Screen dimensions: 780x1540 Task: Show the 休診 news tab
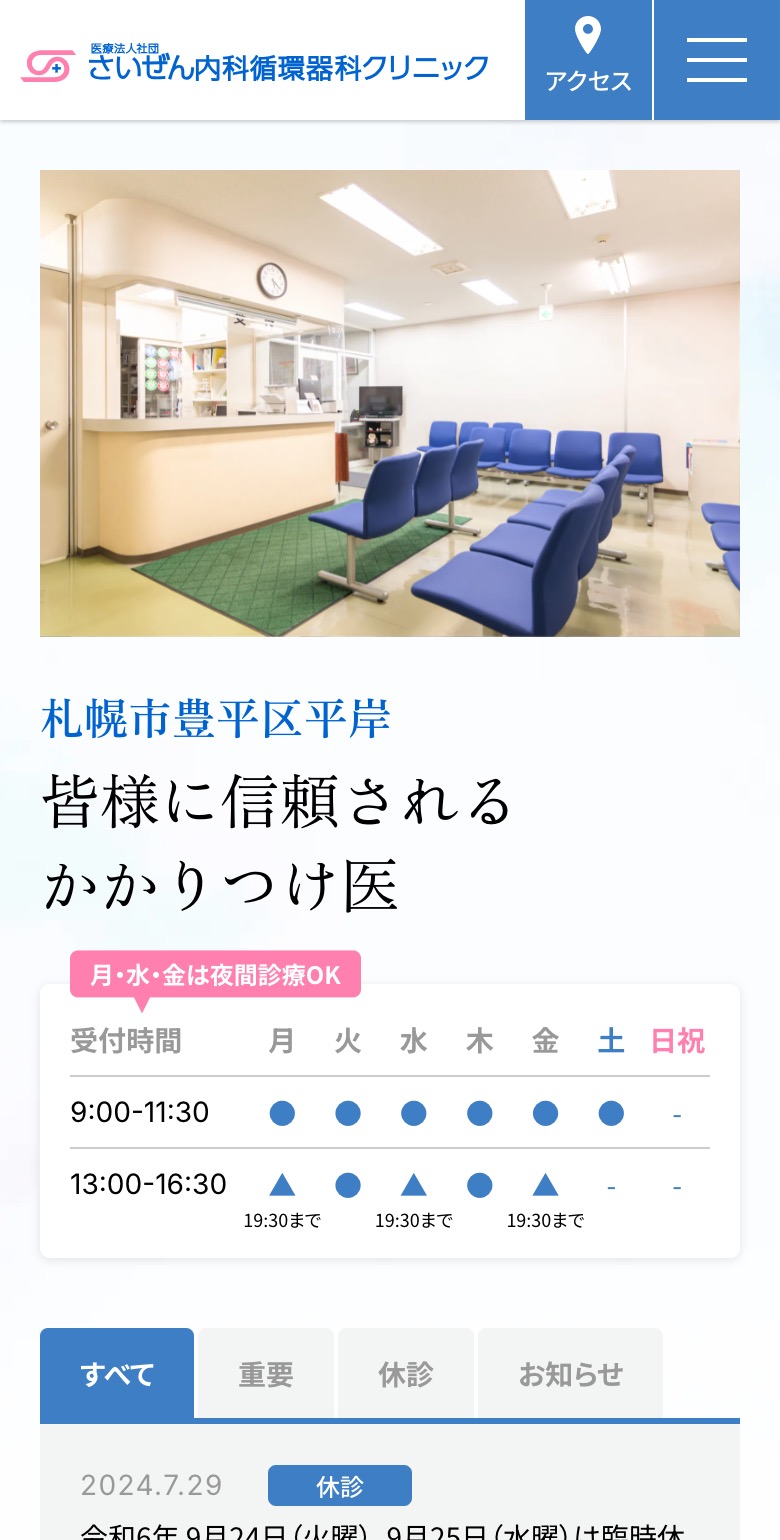(x=406, y=1374)
